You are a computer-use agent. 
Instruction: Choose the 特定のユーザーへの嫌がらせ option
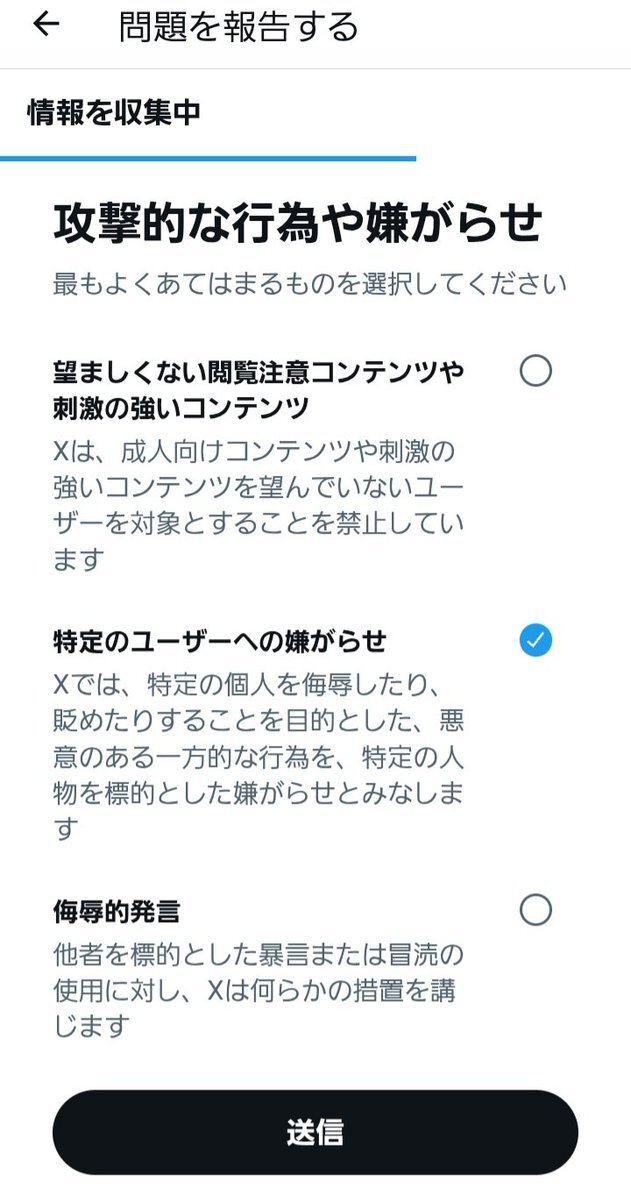[536, 640]
